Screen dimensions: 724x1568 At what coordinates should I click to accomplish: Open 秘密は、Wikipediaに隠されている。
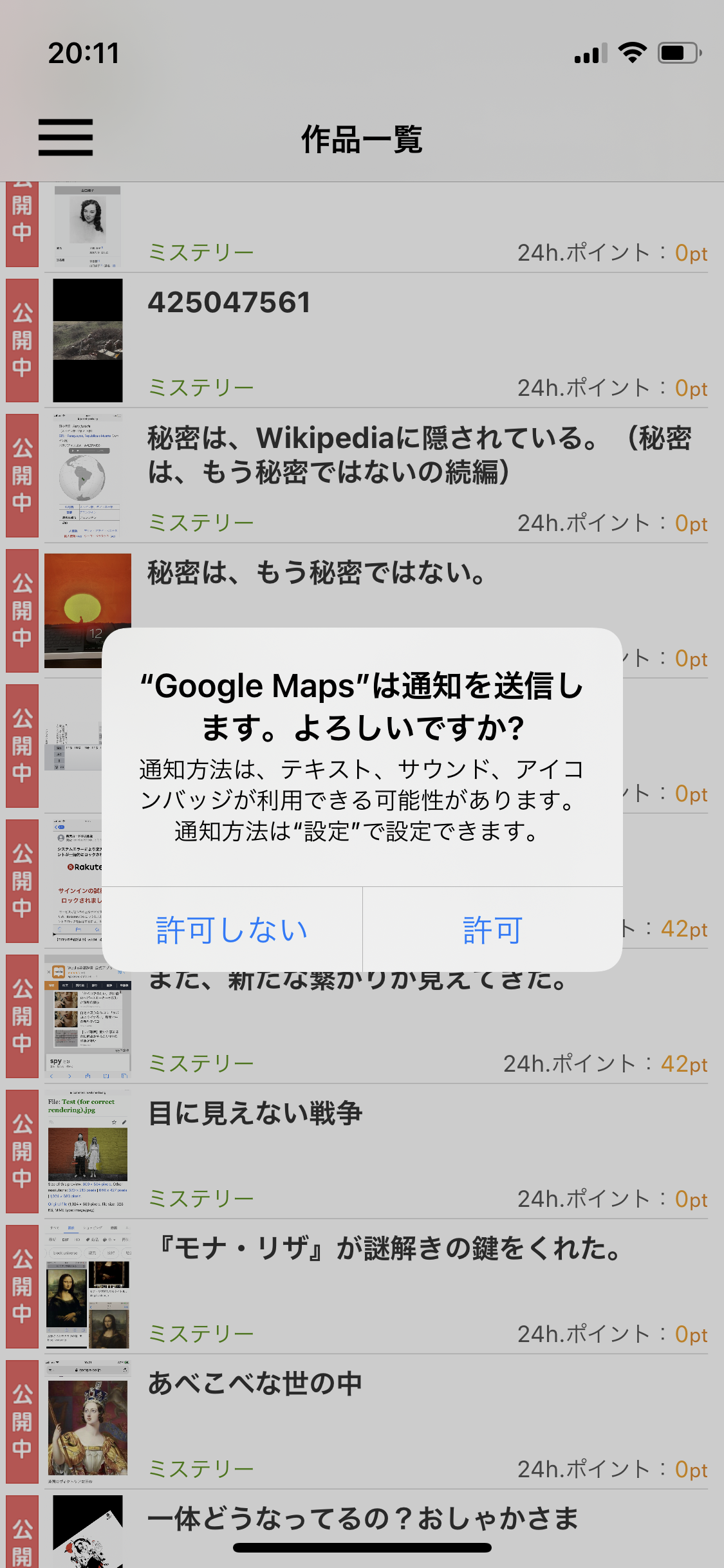click(x=418, y=455)
